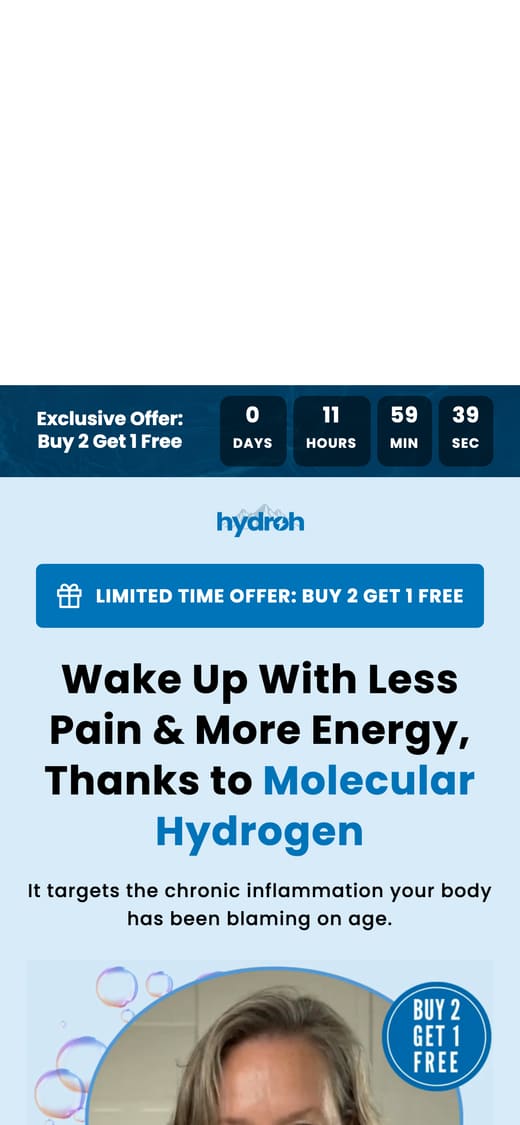Open the hydroh logo home link

(260, 520)
